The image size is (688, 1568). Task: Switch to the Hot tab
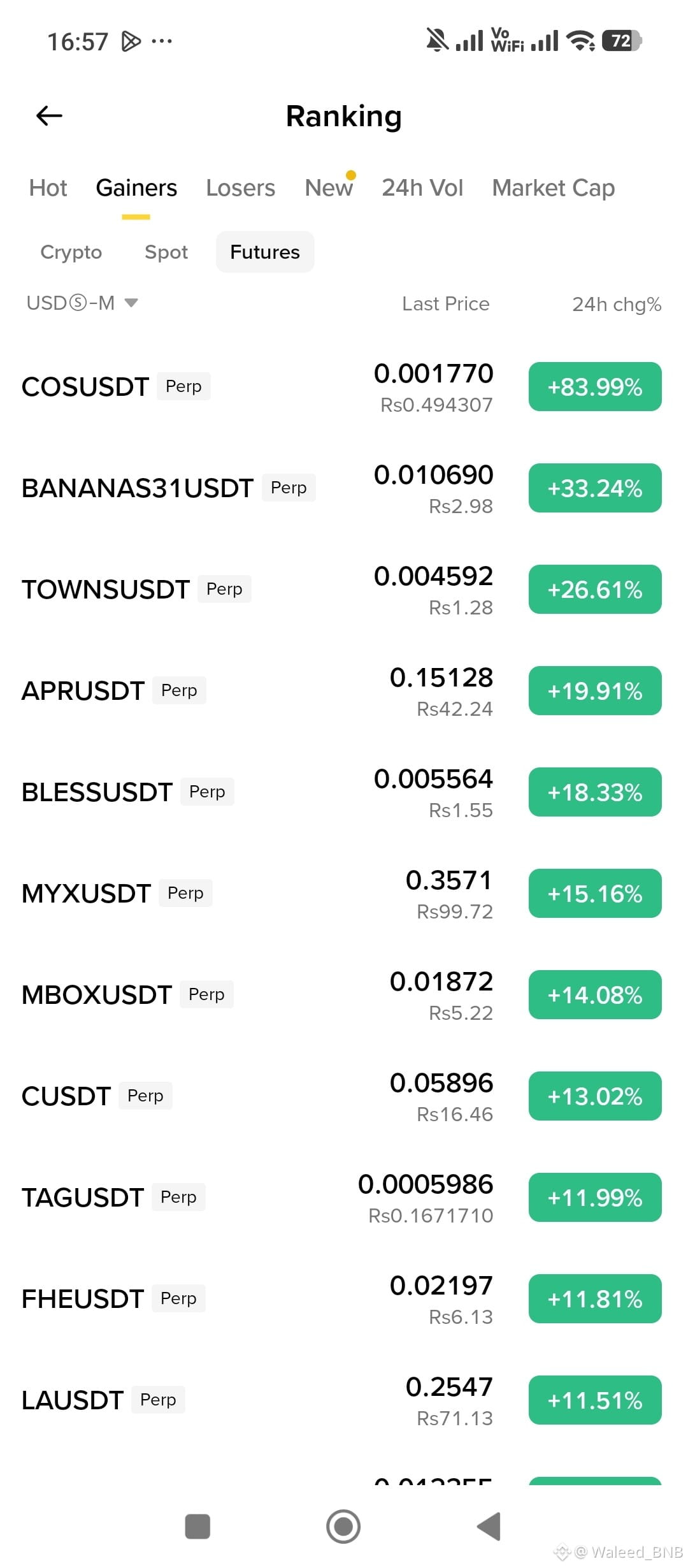[x=48, y=188]
